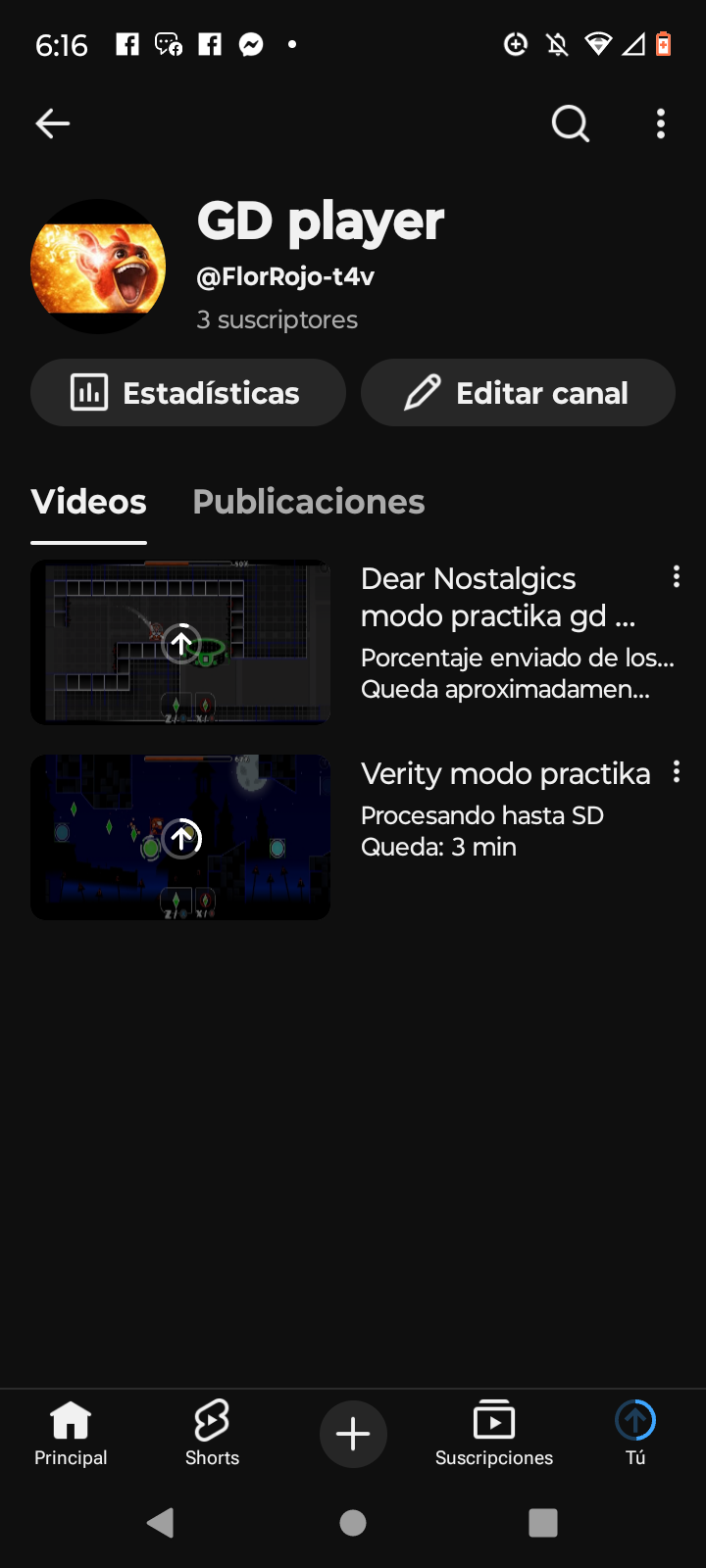This screenshot has width=706, height=1568.
Task: Open the top-right overflow menu
Action: pyautogui.click(x=661, y=123)
